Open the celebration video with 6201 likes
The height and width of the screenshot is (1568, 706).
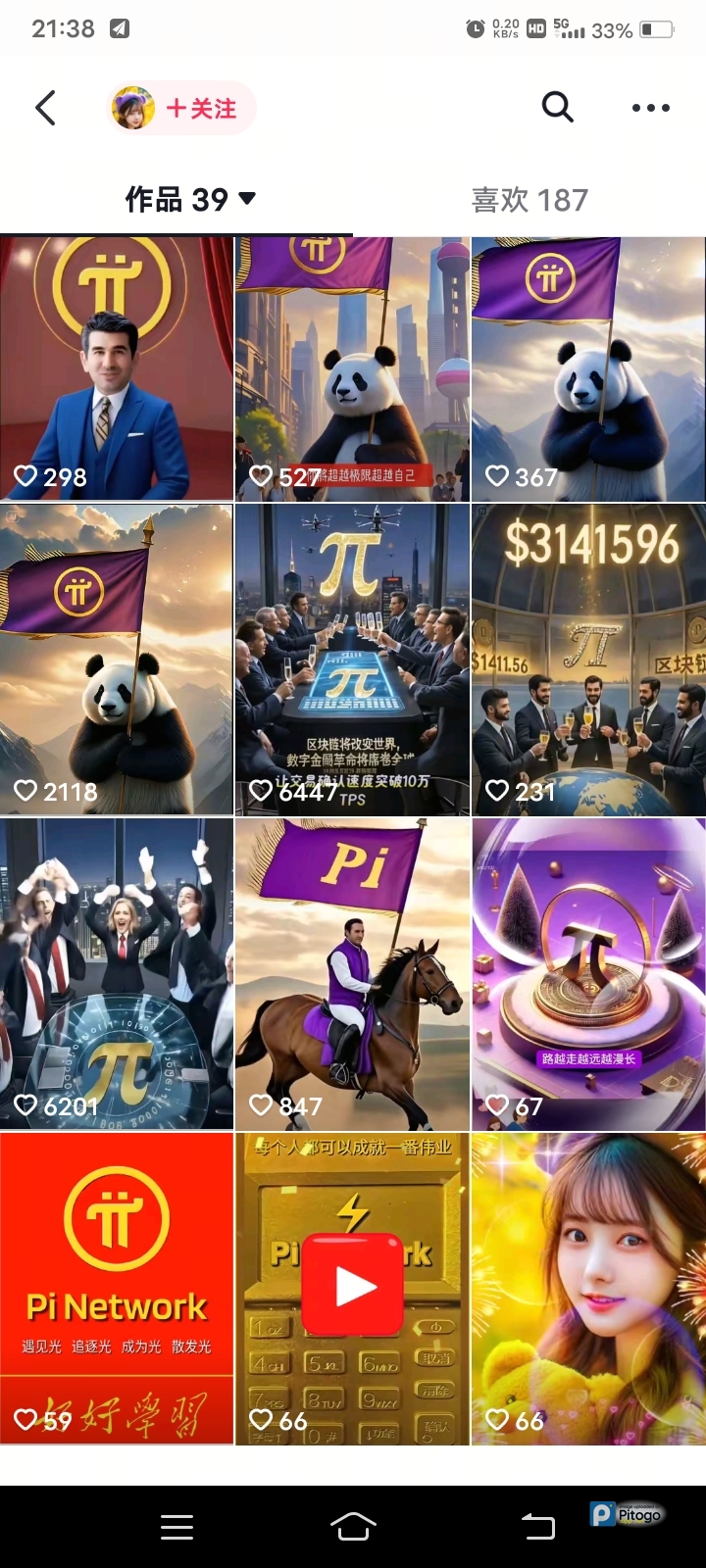click(x=117, y=974)
